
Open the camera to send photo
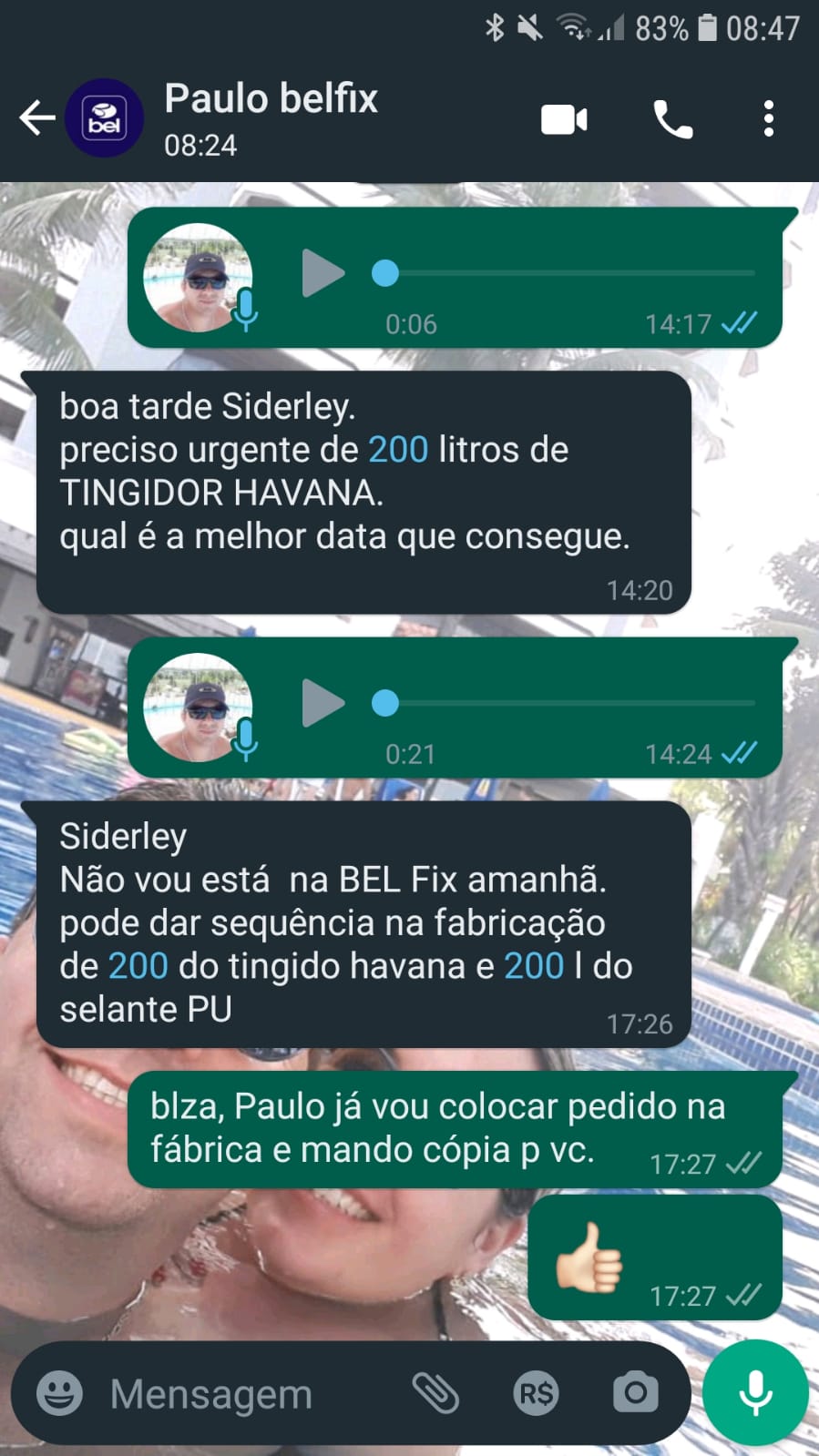tap(635, 1393)
